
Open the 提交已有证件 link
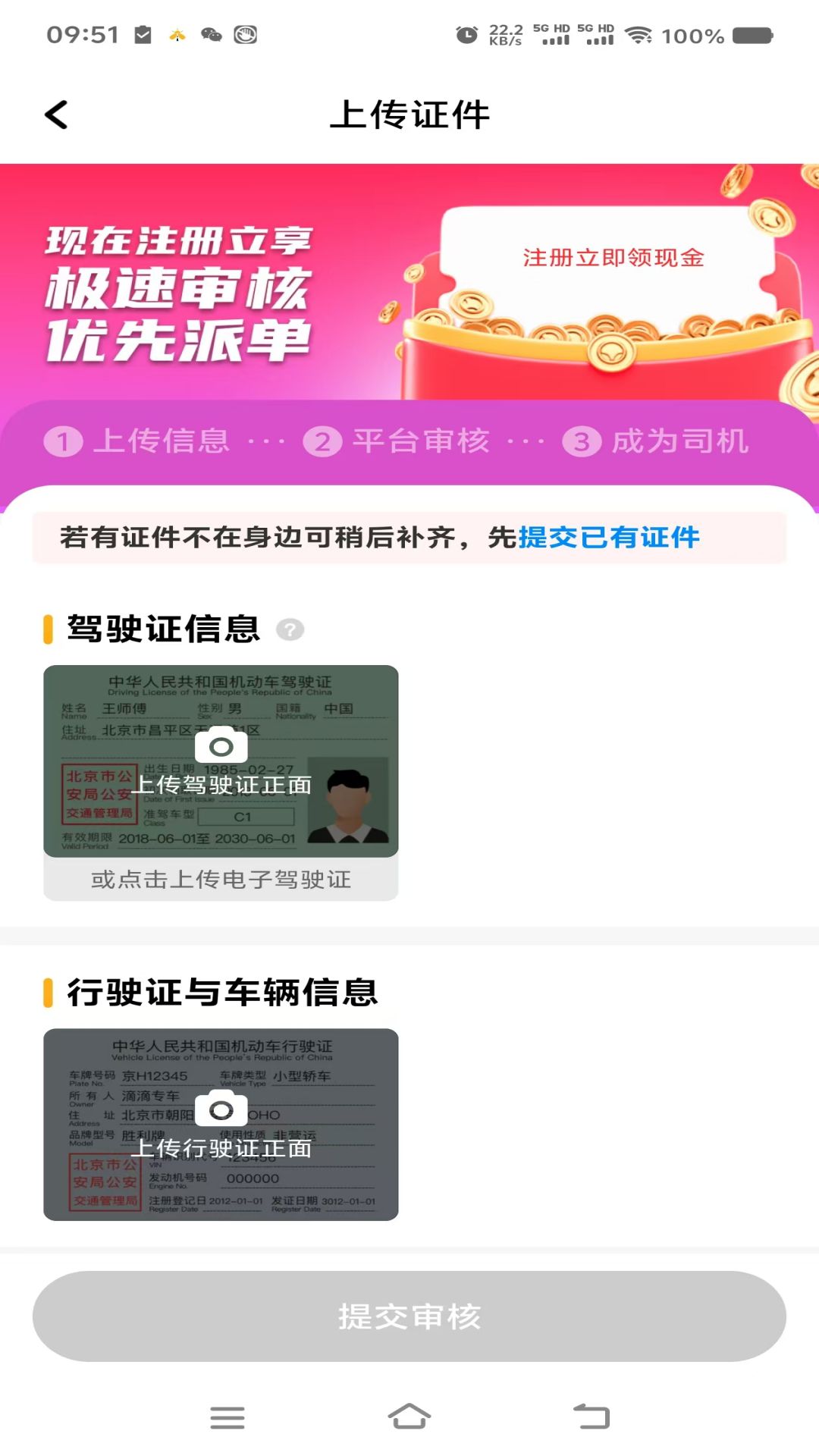[608, 538]
